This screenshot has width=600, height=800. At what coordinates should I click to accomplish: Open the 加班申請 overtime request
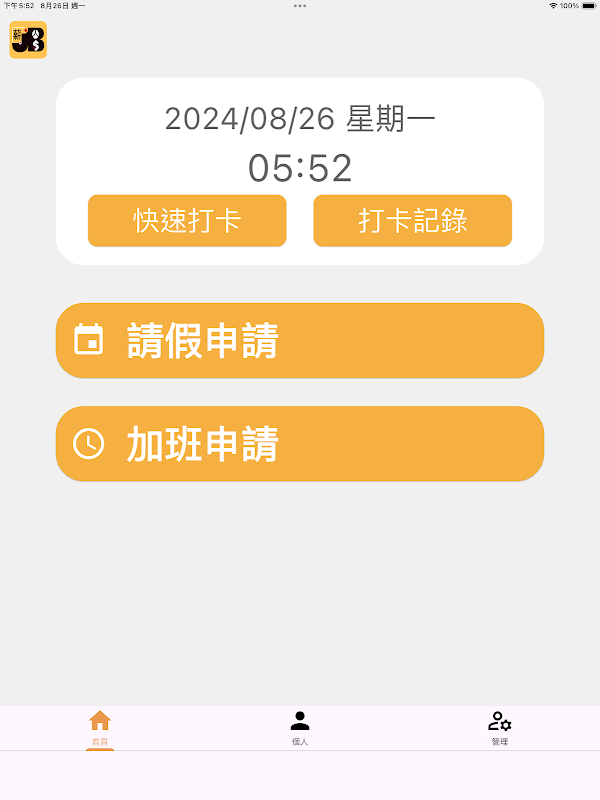pos(299,443)
